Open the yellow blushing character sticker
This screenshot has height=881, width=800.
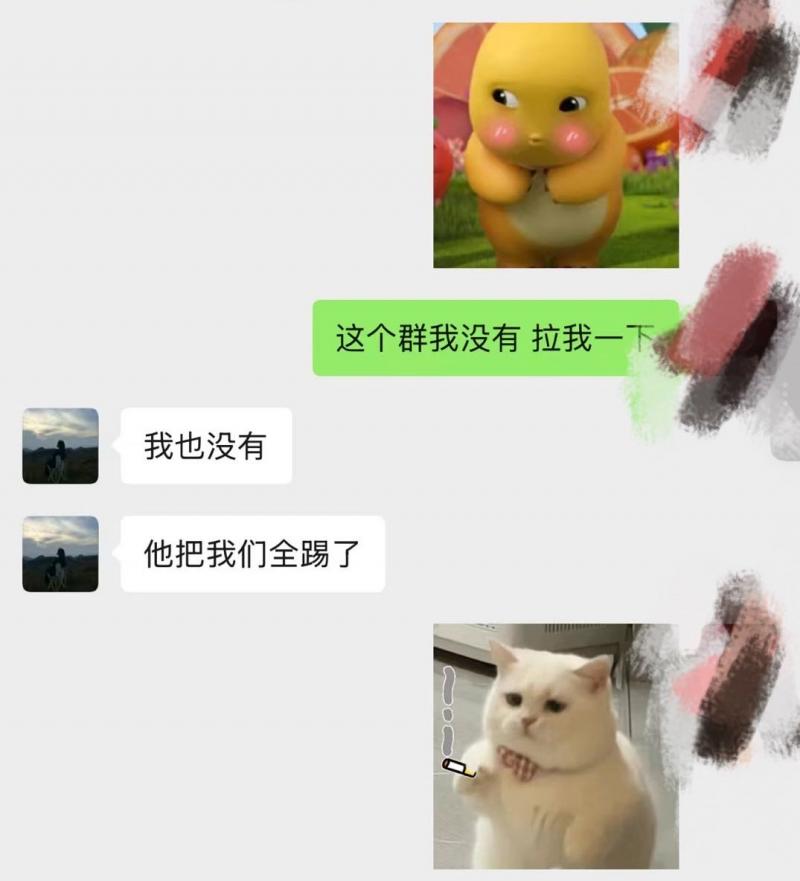tap(555, 145)
